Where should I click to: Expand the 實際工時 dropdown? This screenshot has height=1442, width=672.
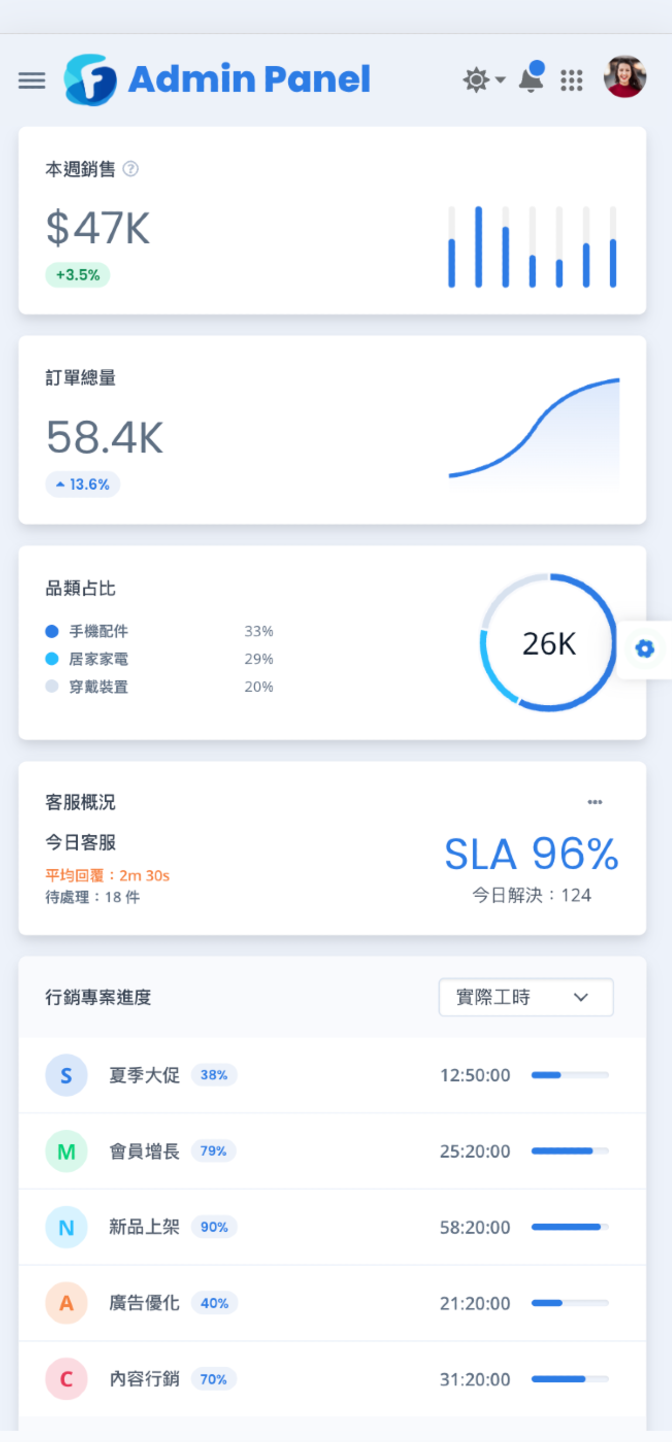[x=525, y=997]
